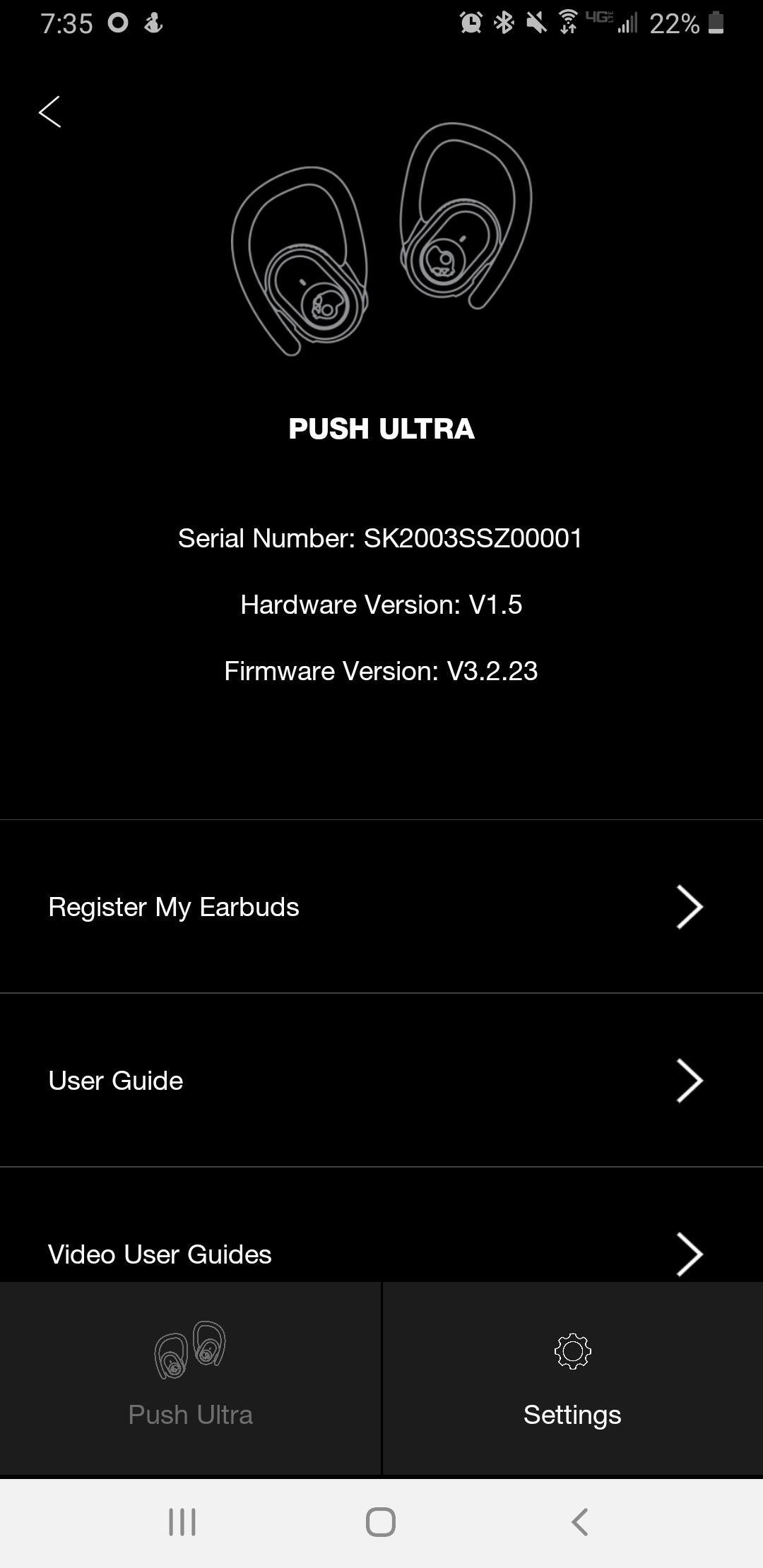Switch to the Push Ultra tab
Viewport: 763px width, 1568px height.
point(189,1384)
